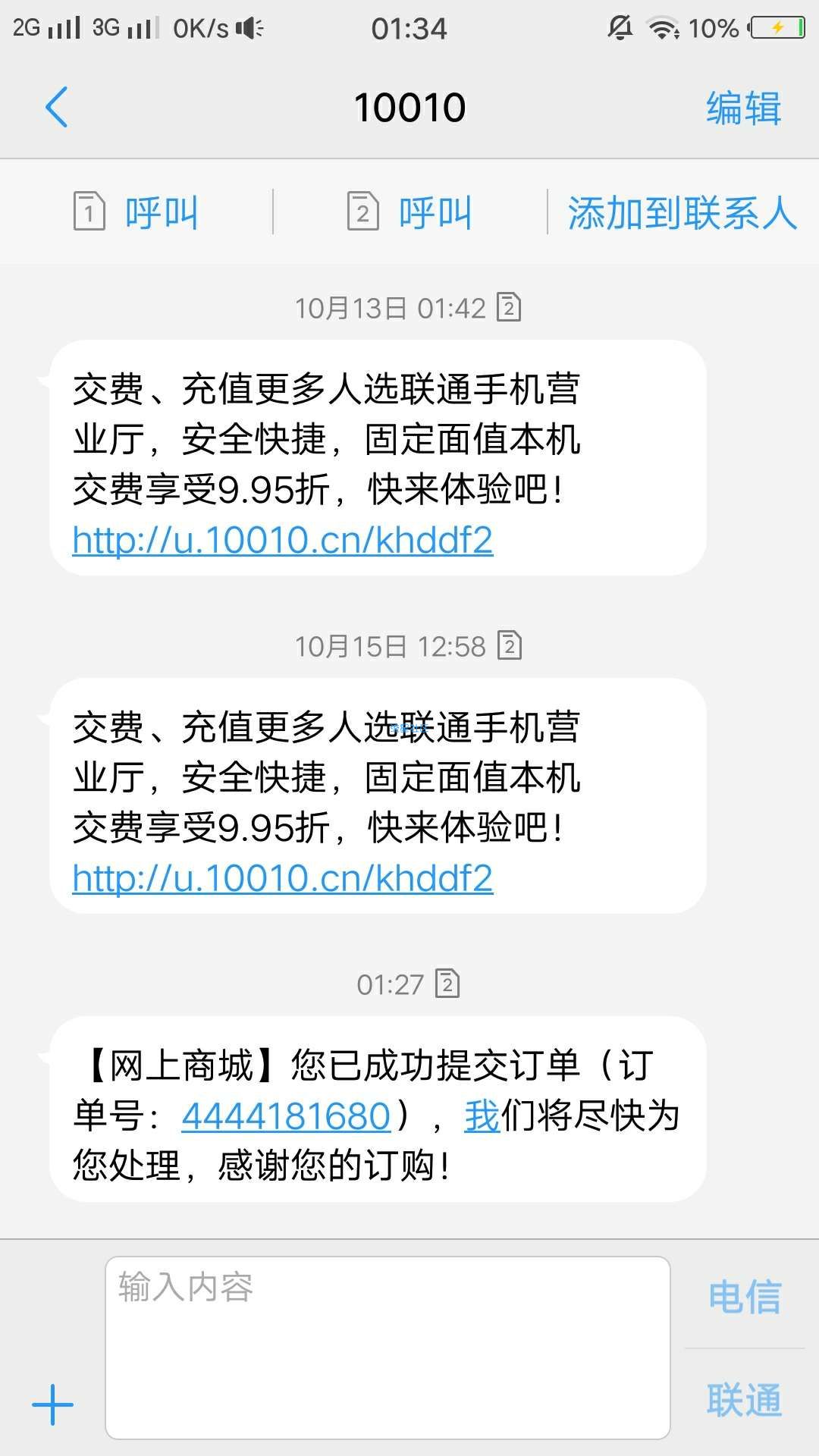Add 10010 to contacts via 添加到联系人
Image resolution: width=819 pixels, height=1456 pixels.
pyautogui.click(x=682, y=212)
